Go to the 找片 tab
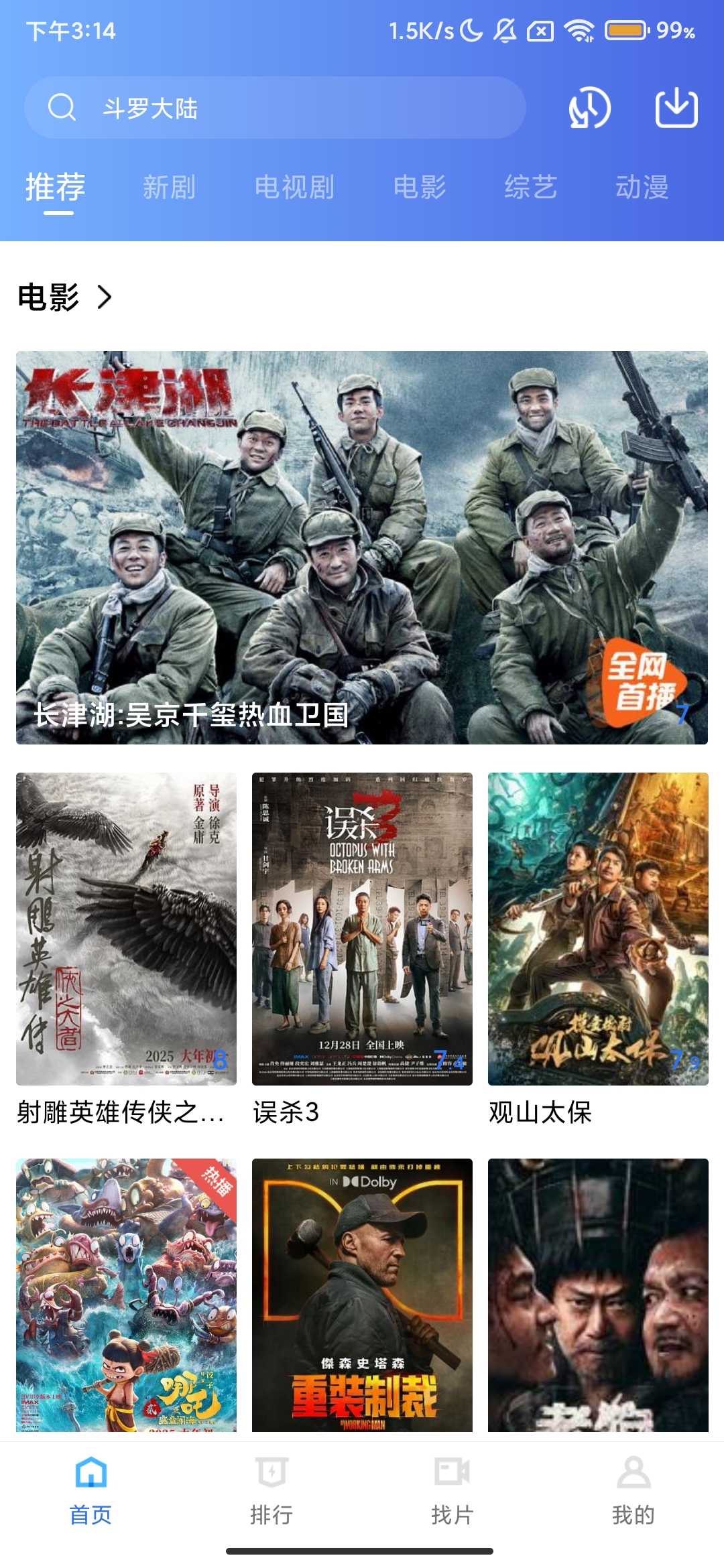Screen dimensions: 724x1568 (x=452, y=1489)
